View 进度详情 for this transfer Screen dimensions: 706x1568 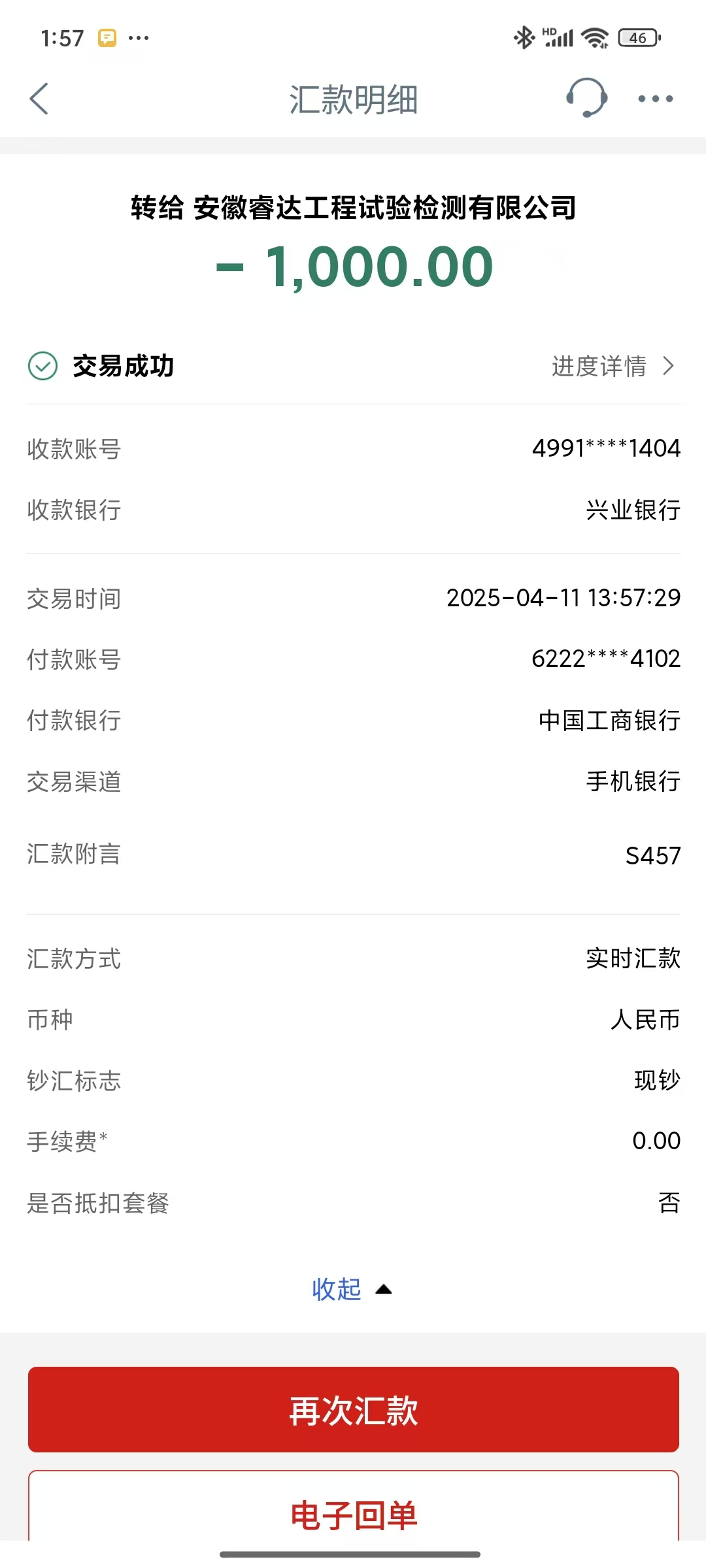tap(612, 367)
